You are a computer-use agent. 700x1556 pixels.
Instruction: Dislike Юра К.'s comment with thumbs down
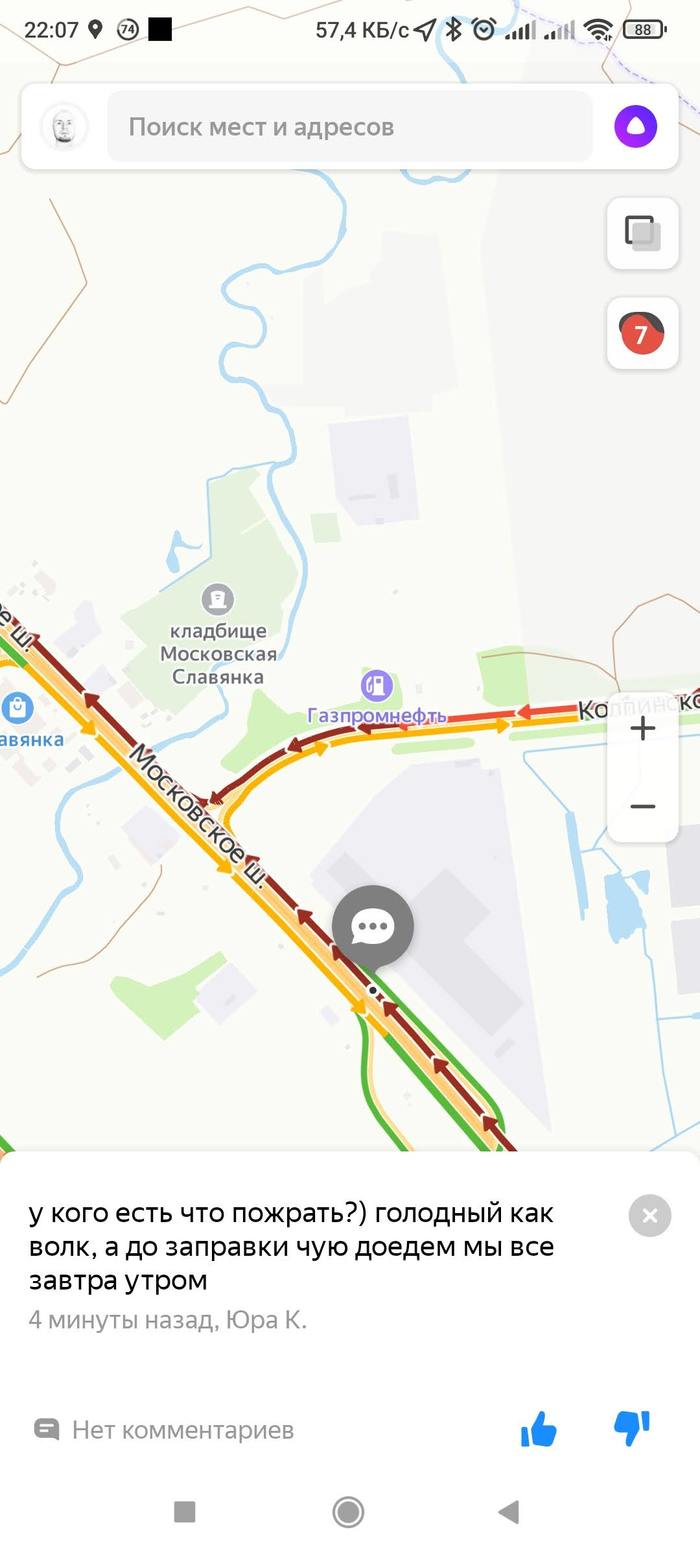click(x=632, y=1428)
